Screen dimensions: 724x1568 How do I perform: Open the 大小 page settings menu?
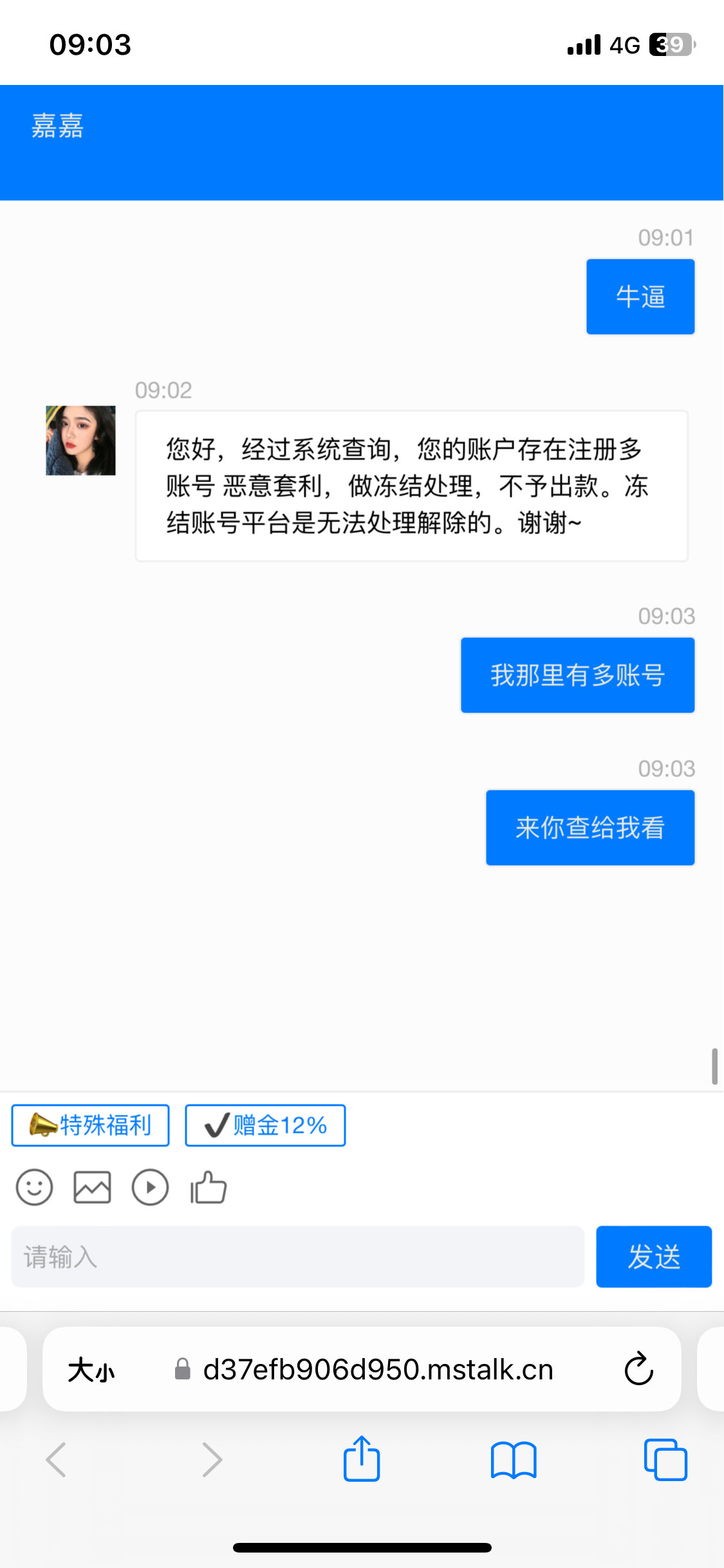(x=91, y=1370)
